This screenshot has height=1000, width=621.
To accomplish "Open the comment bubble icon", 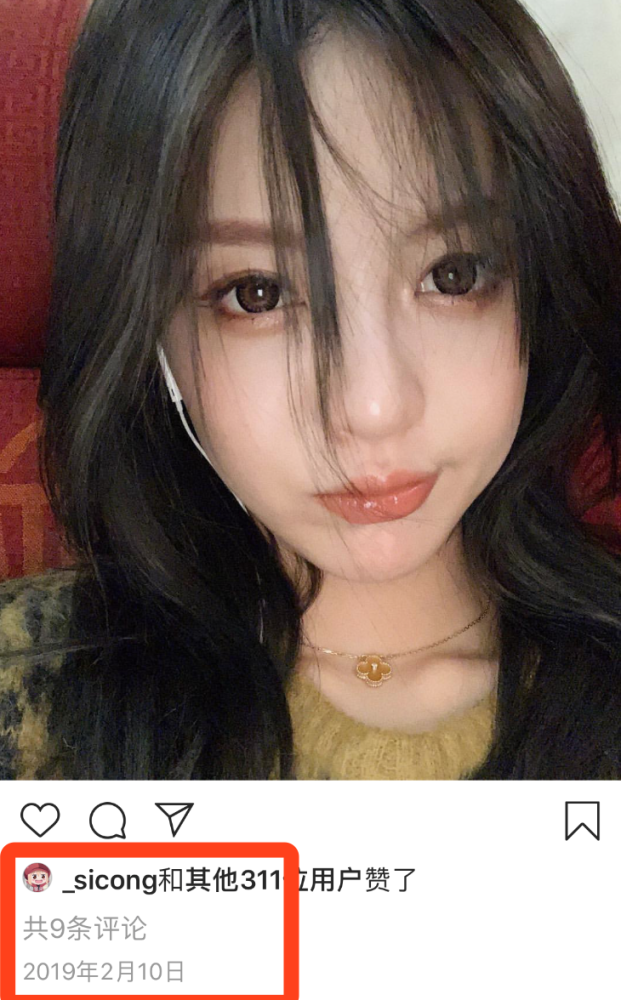I will click(107, 821).
